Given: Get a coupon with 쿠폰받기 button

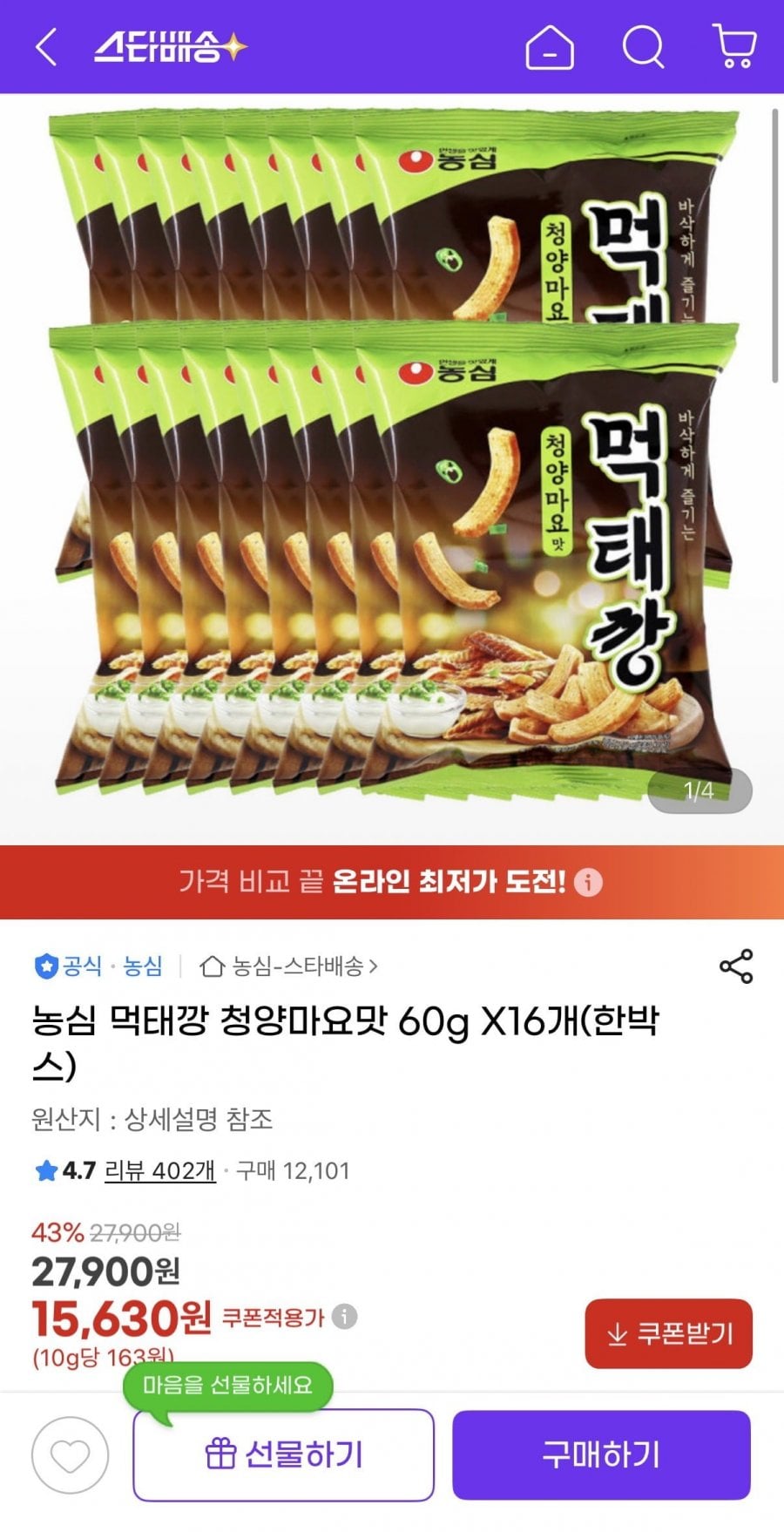Looking at the screenshot, I should point(668,1334).
